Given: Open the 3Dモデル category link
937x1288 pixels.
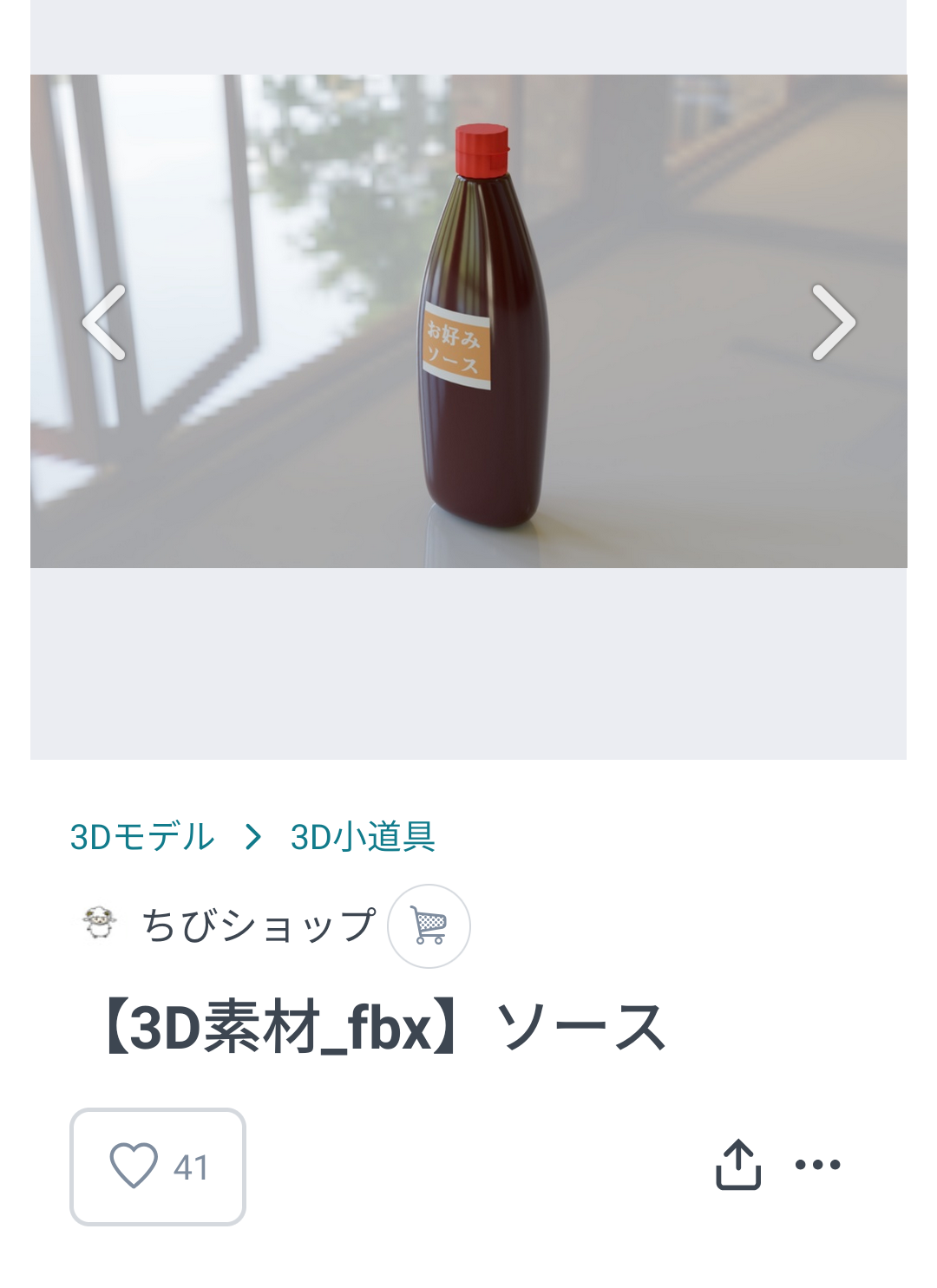Looking at the screenshot, I should click(141, 837).
